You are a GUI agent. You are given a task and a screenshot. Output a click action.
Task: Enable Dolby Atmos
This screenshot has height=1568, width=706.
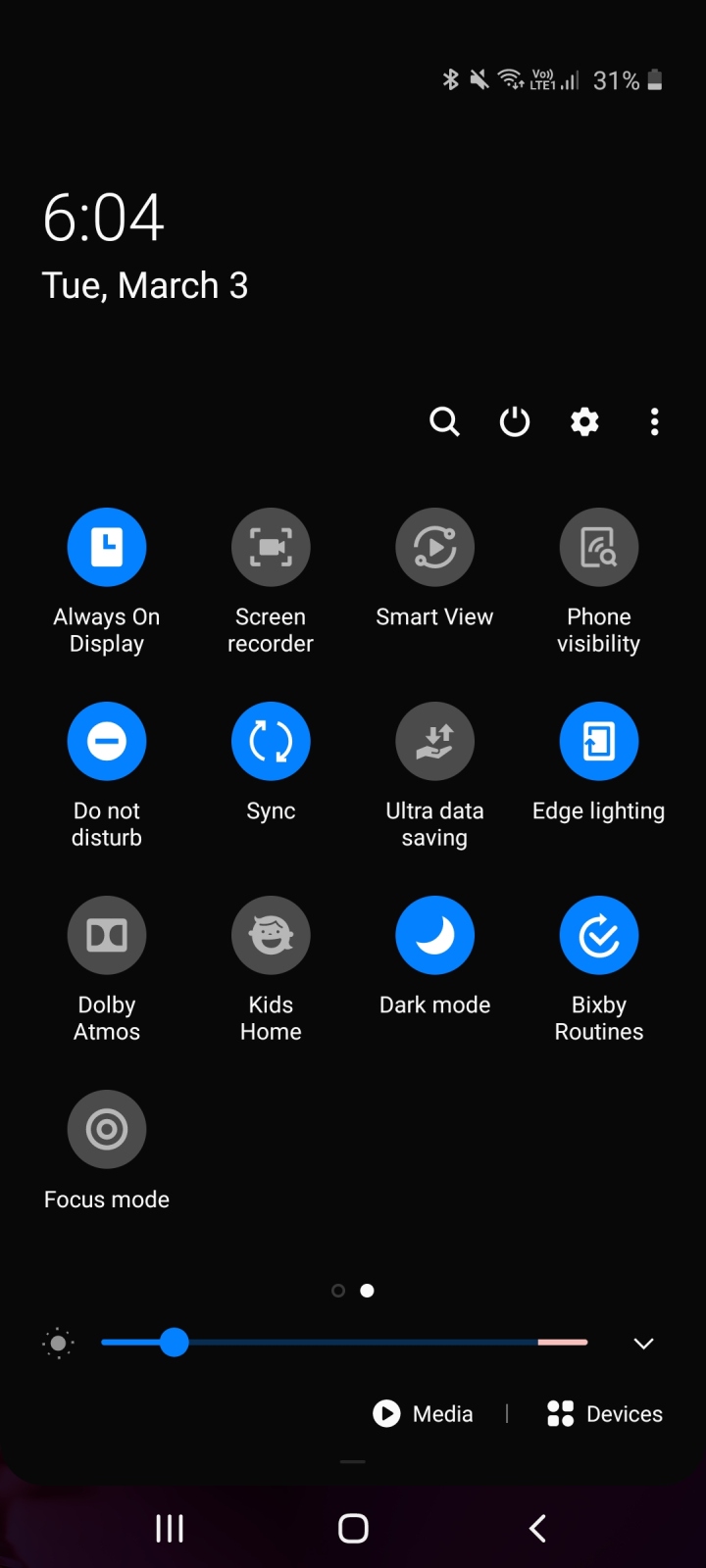(x=107, y=935)
